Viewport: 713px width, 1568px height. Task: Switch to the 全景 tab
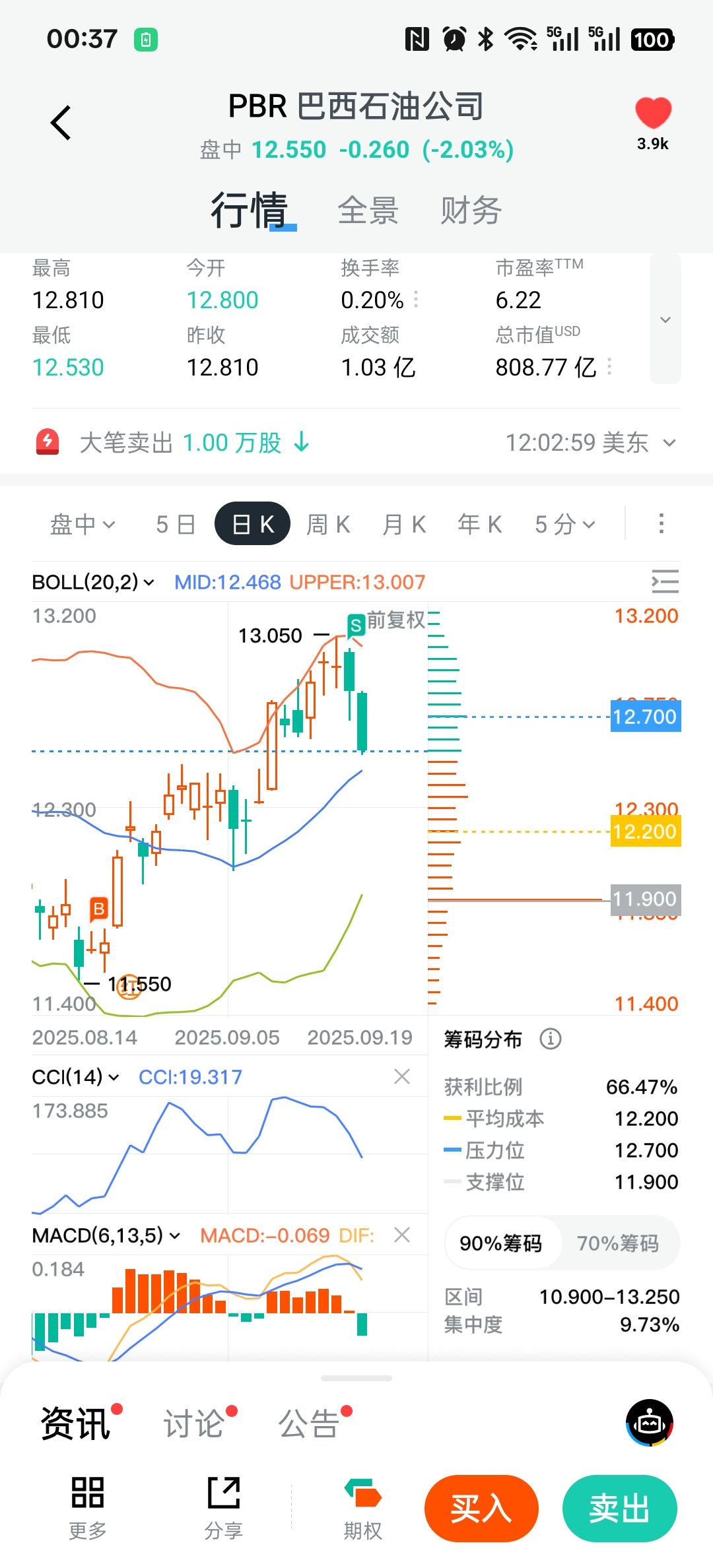(x=368, y=211)
